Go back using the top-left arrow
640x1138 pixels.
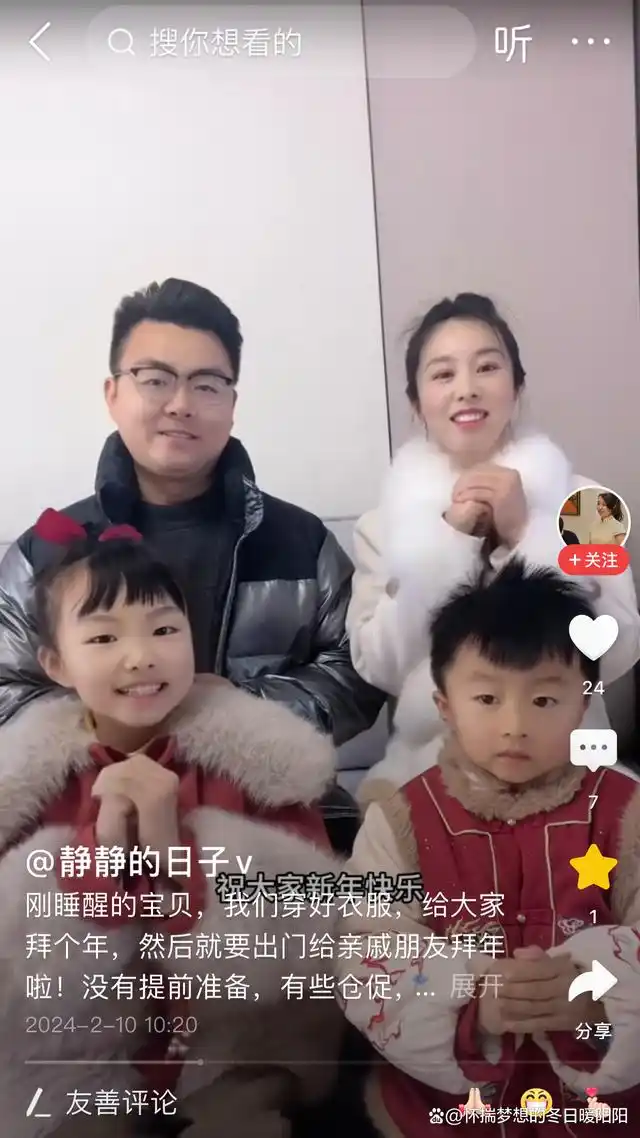[40, 42]
